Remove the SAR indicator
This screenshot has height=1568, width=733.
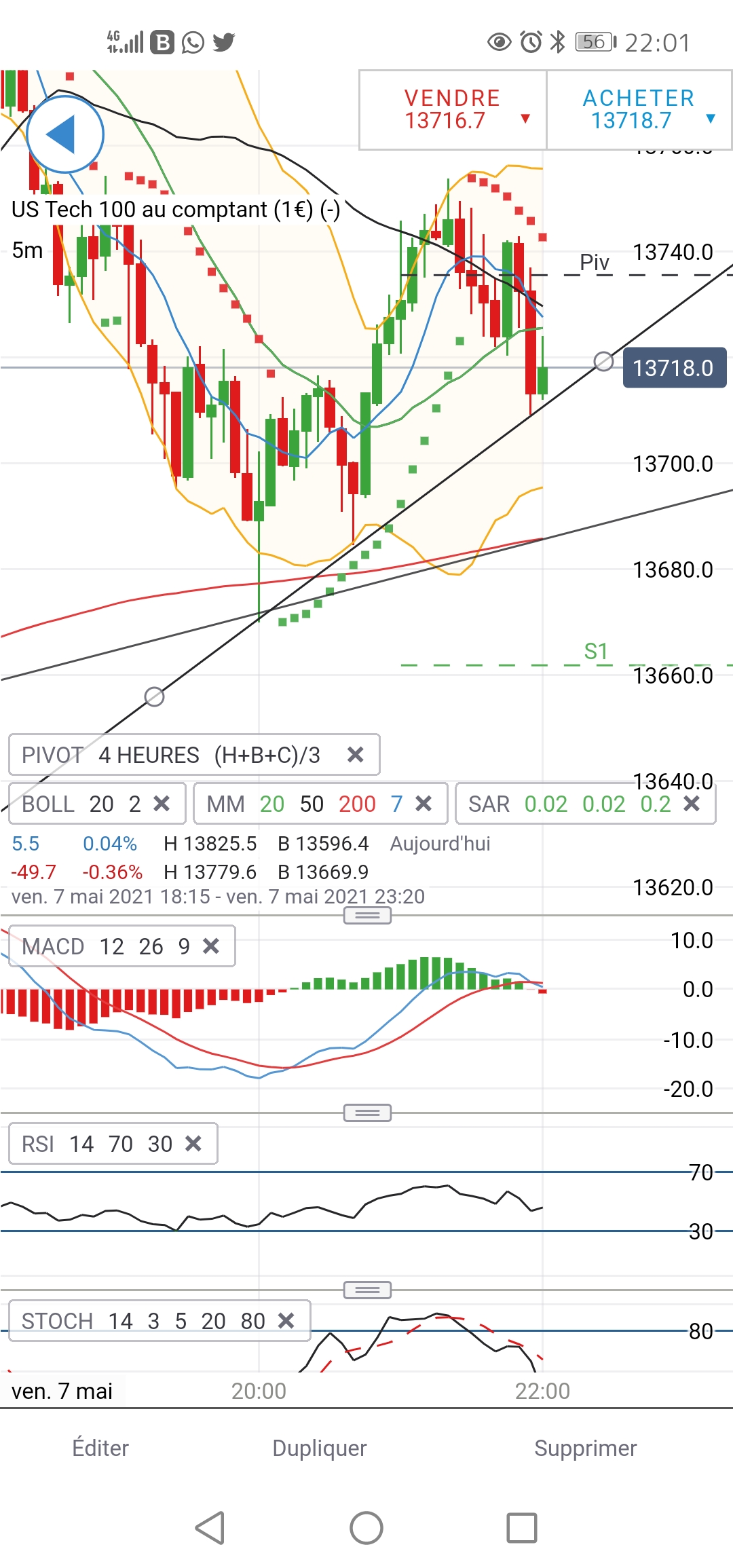point(692,804)
